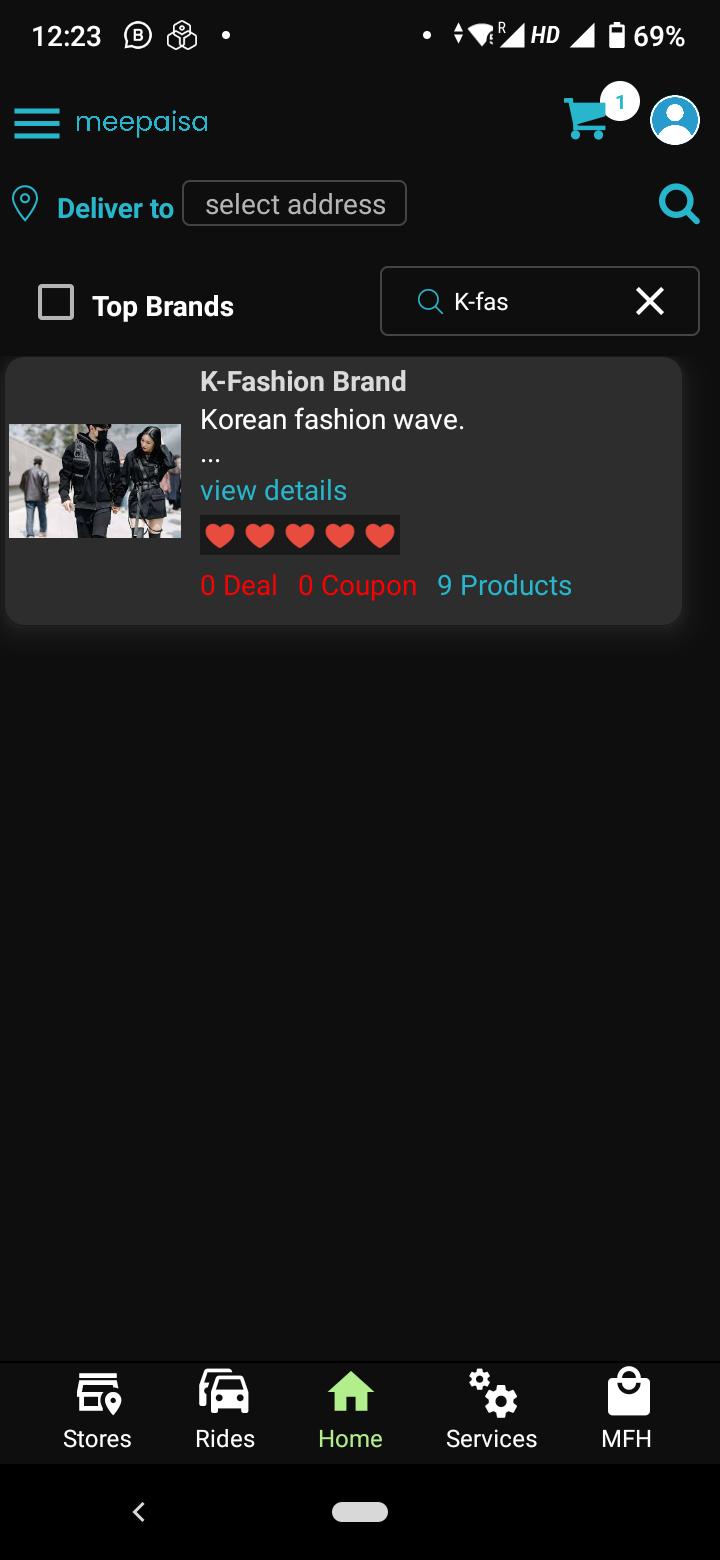The width and height of the screenshot is (720, 1560).
Task: Open the search magnifier icon
Action: click(x=679, y=205)
